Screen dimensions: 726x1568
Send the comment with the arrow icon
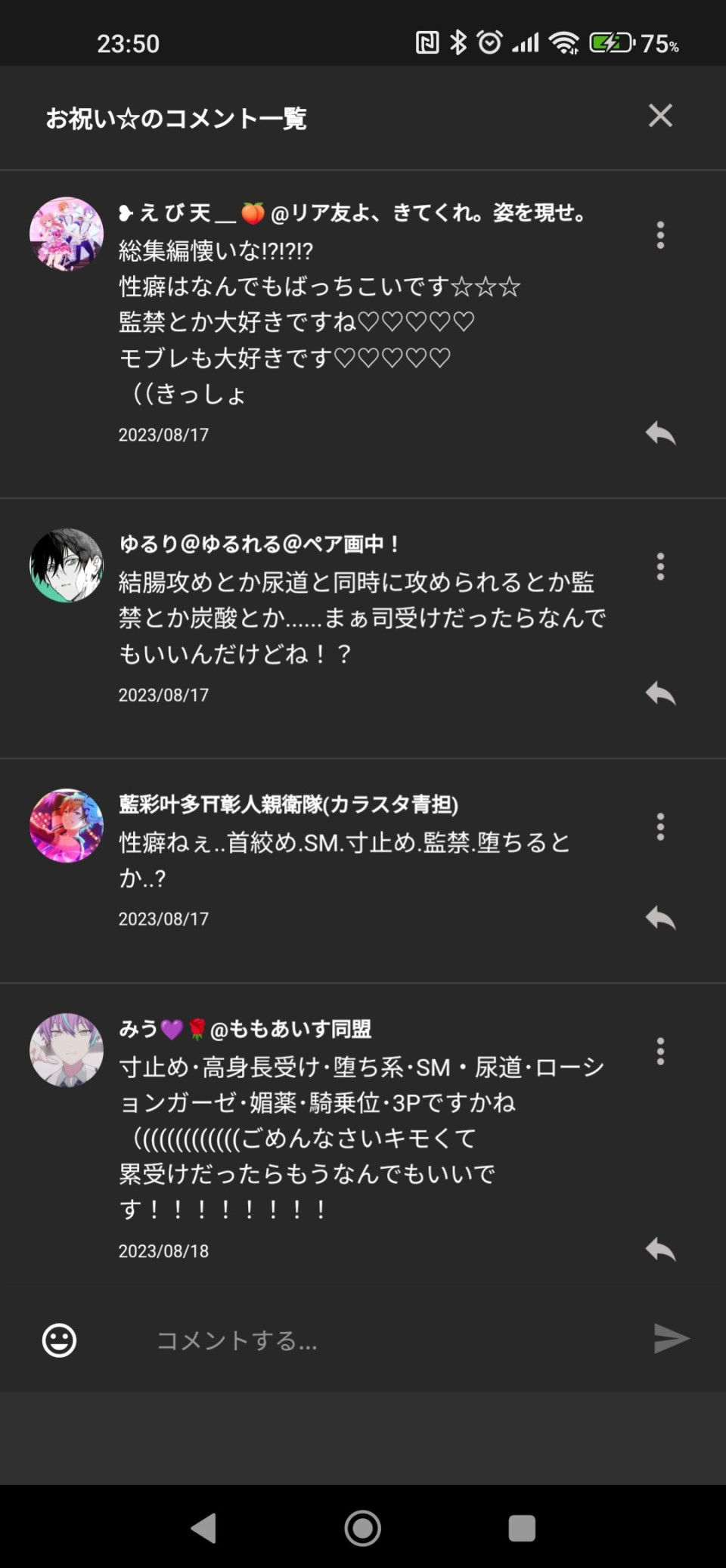click(671, 1339)
